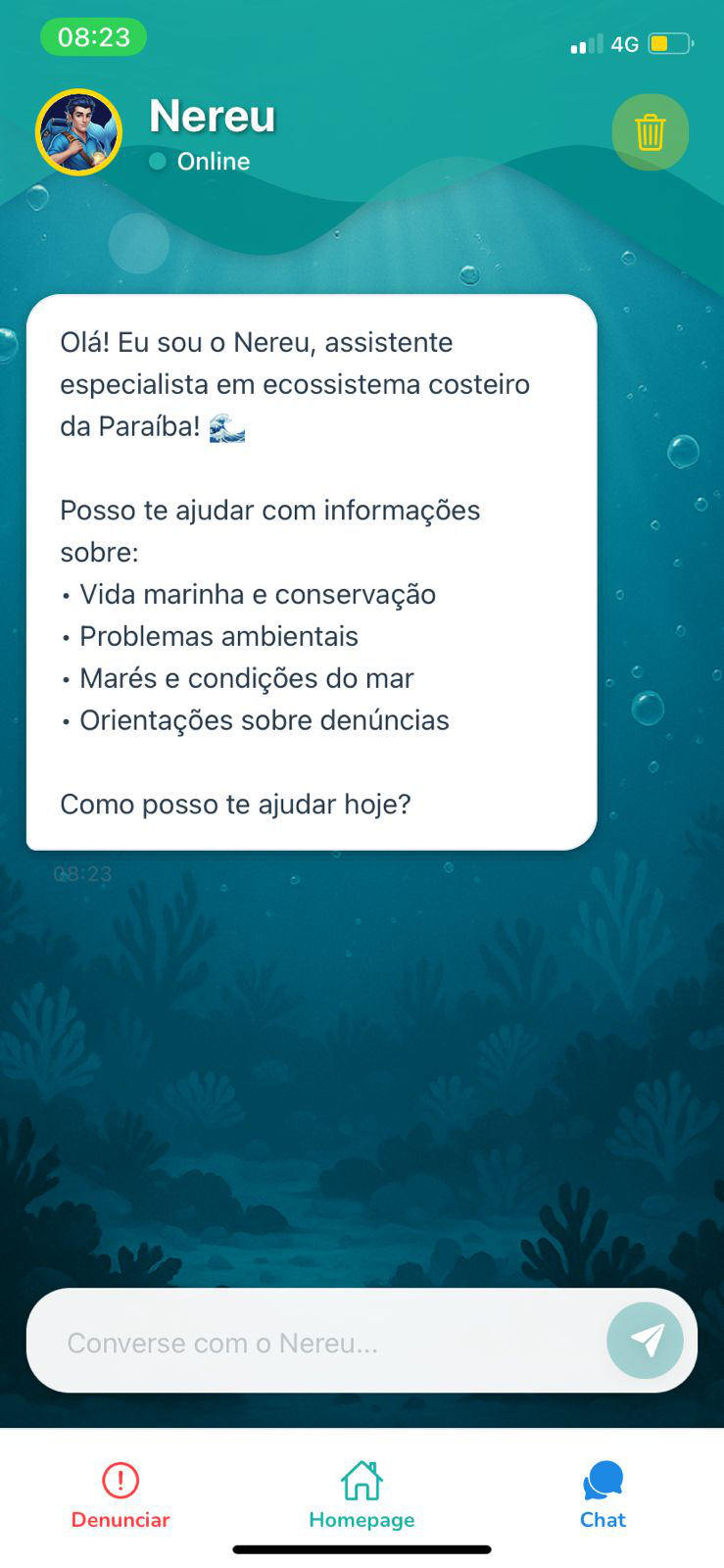Open the Chat bubble icon
This screenshot has width=724, height=1568.
point(602,1479)
